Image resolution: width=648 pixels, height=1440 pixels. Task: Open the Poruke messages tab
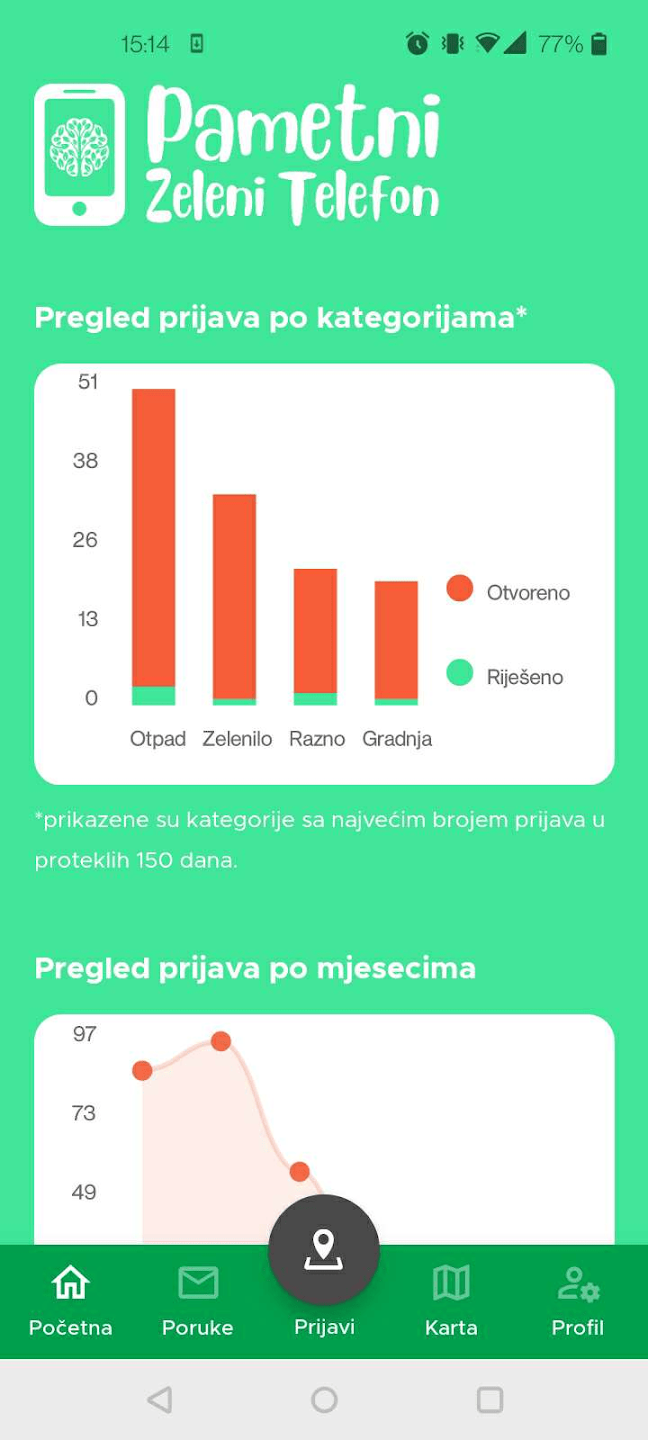pos(197,1301)
